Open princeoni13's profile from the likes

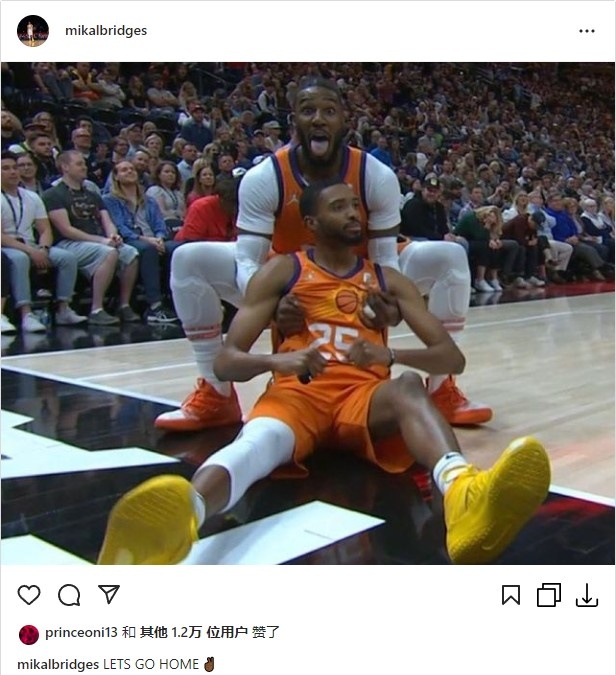(x=81, y=632)
